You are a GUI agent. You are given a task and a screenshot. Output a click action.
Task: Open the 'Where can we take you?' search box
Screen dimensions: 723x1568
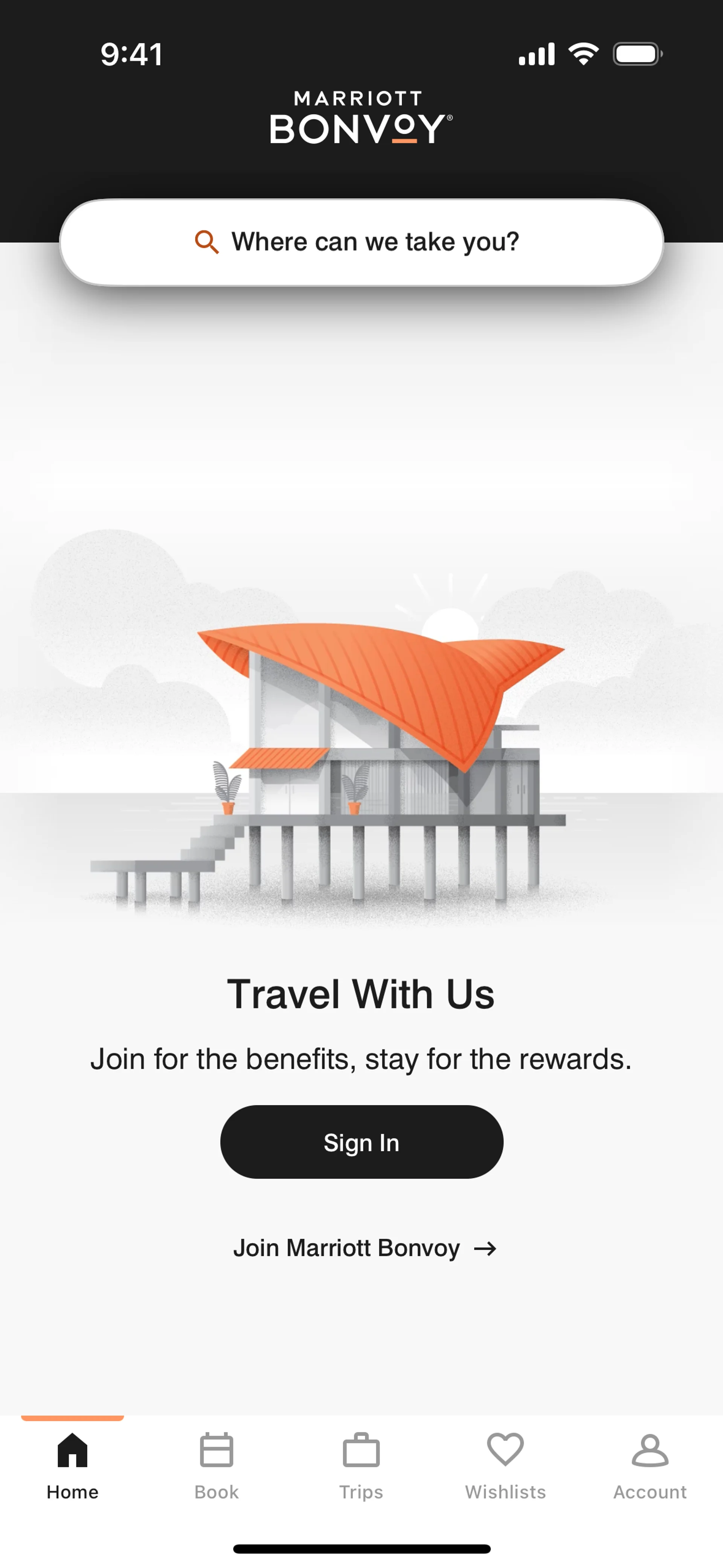click(361, 242)
